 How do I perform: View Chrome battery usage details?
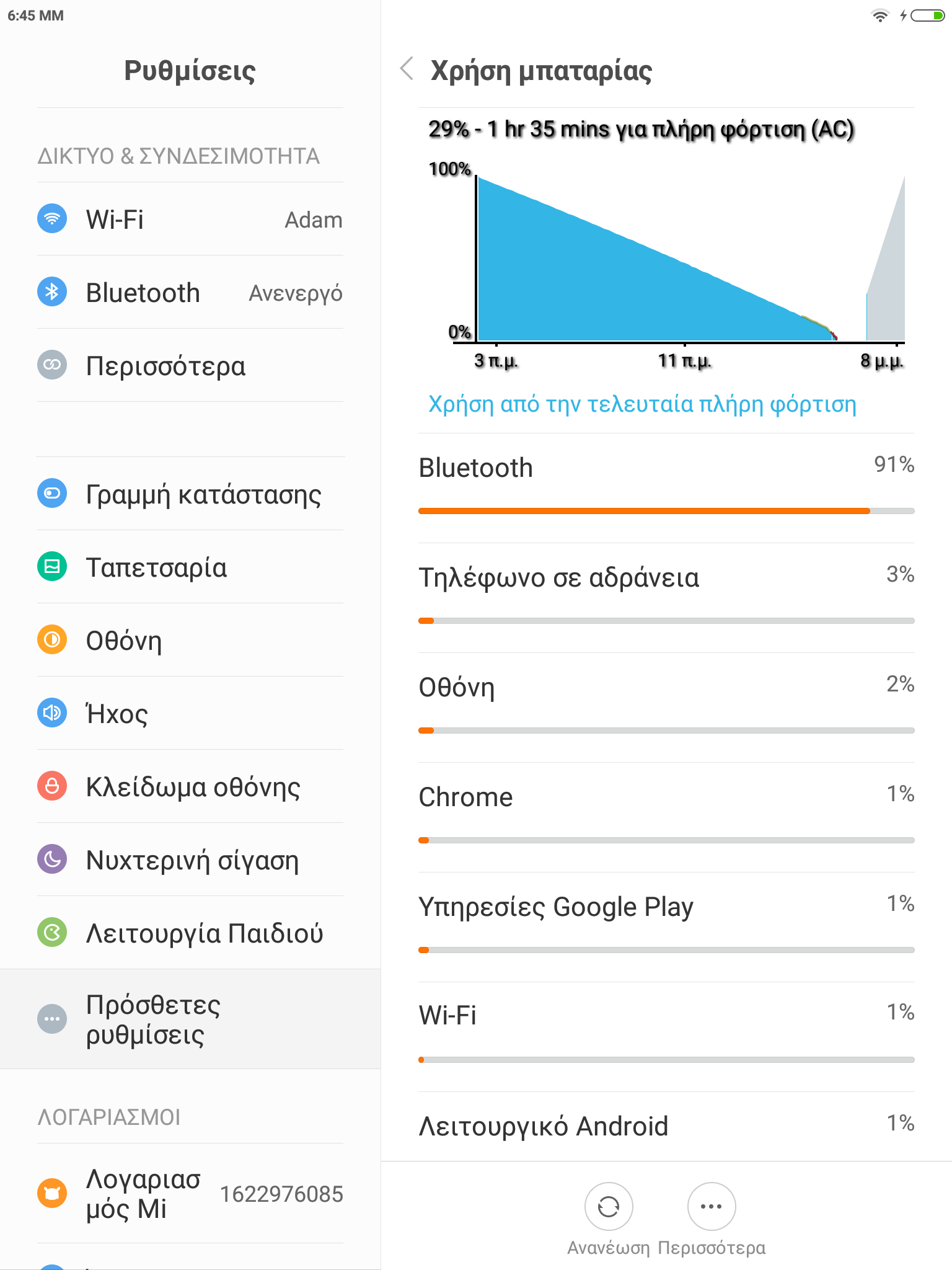tap(666, 817)
